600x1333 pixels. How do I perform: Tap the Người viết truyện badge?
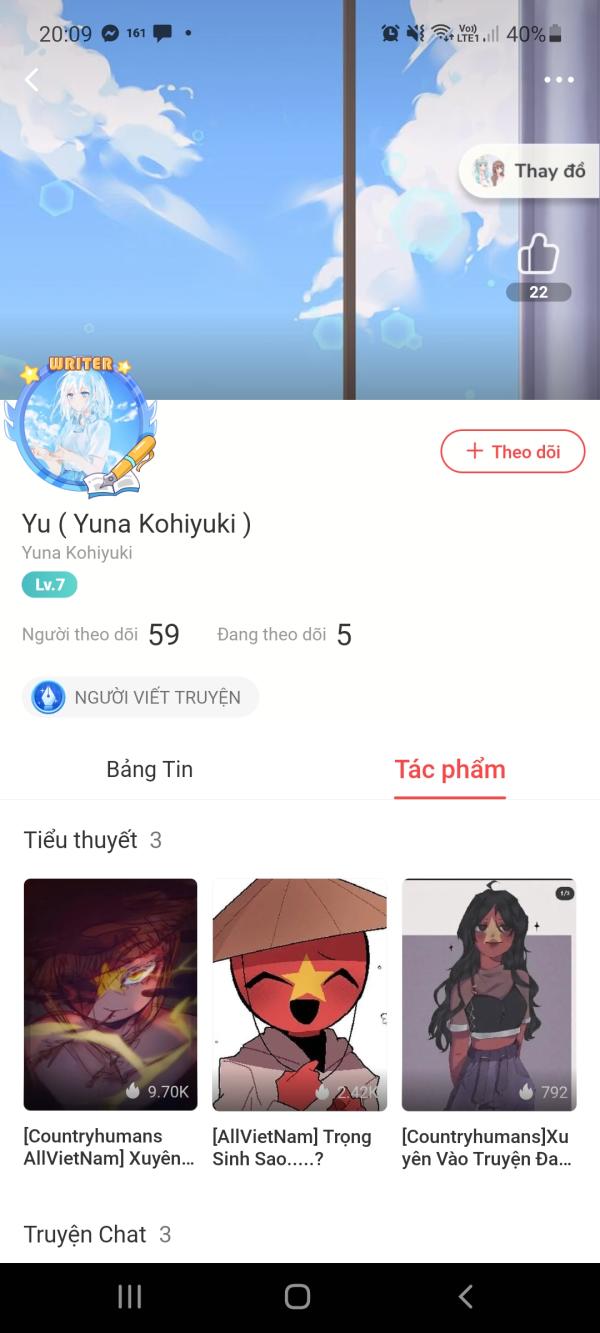pos(140,697)
